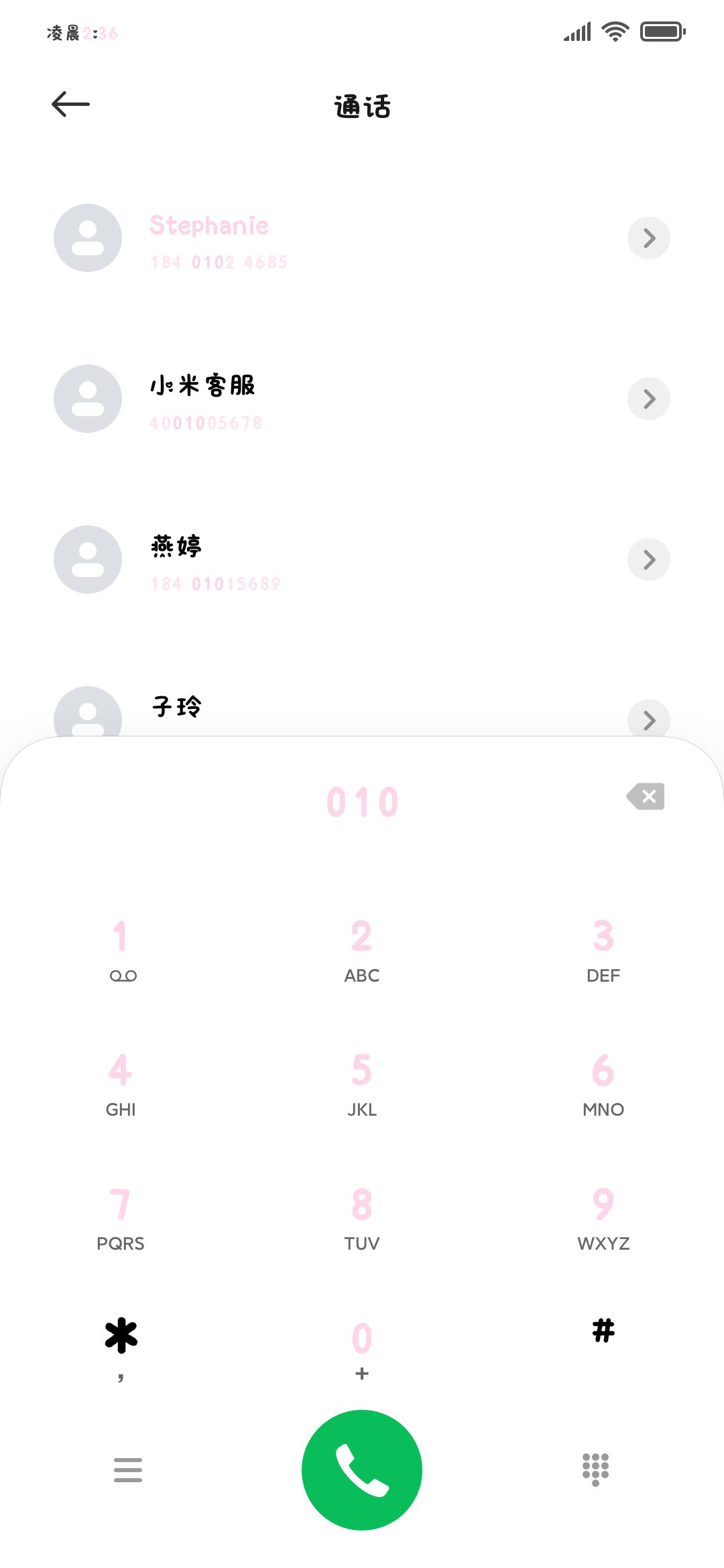View details for 小米客服 via its chevron

pos(648,399)
